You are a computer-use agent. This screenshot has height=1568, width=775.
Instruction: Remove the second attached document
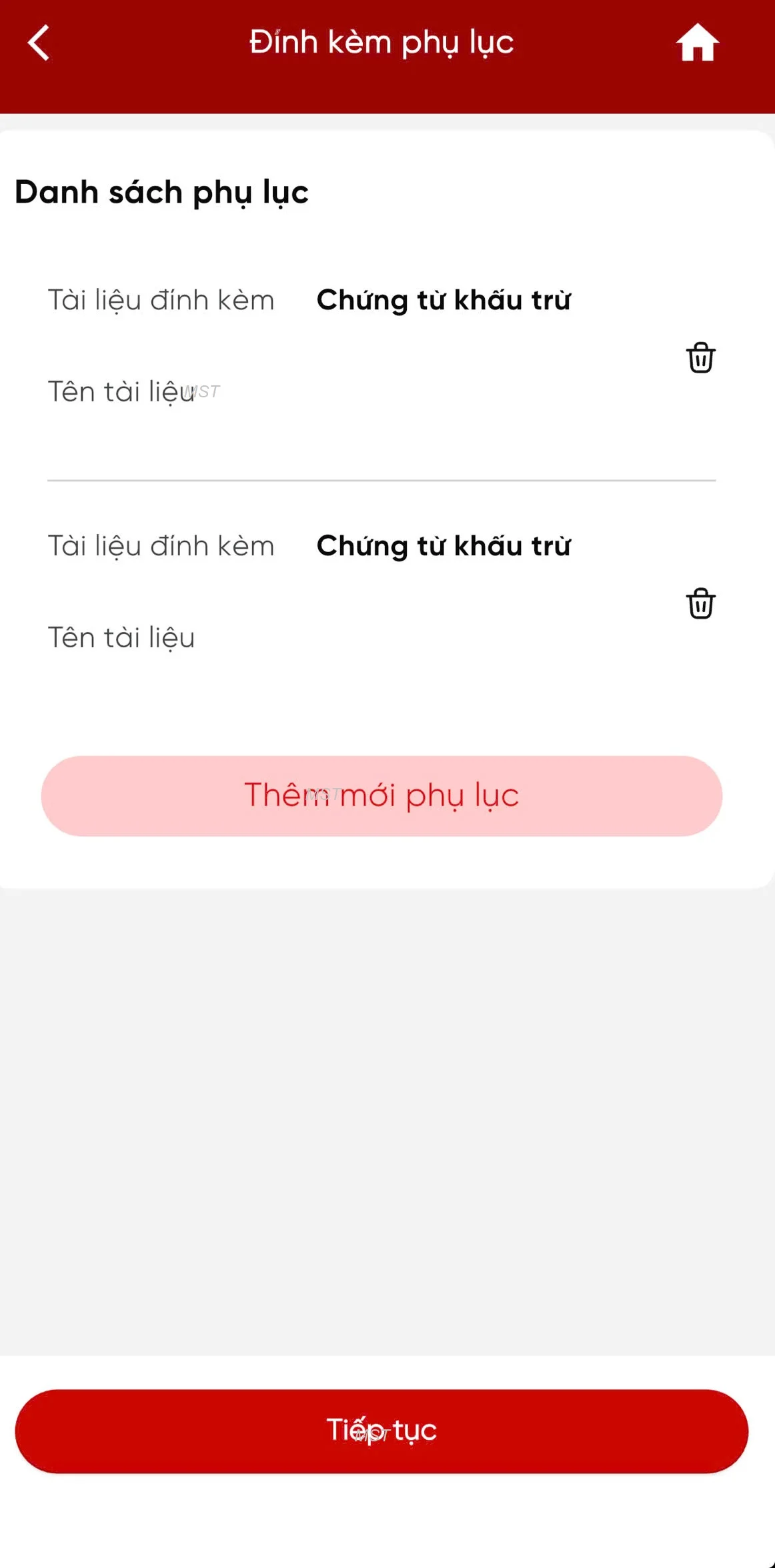click(700, 604)
